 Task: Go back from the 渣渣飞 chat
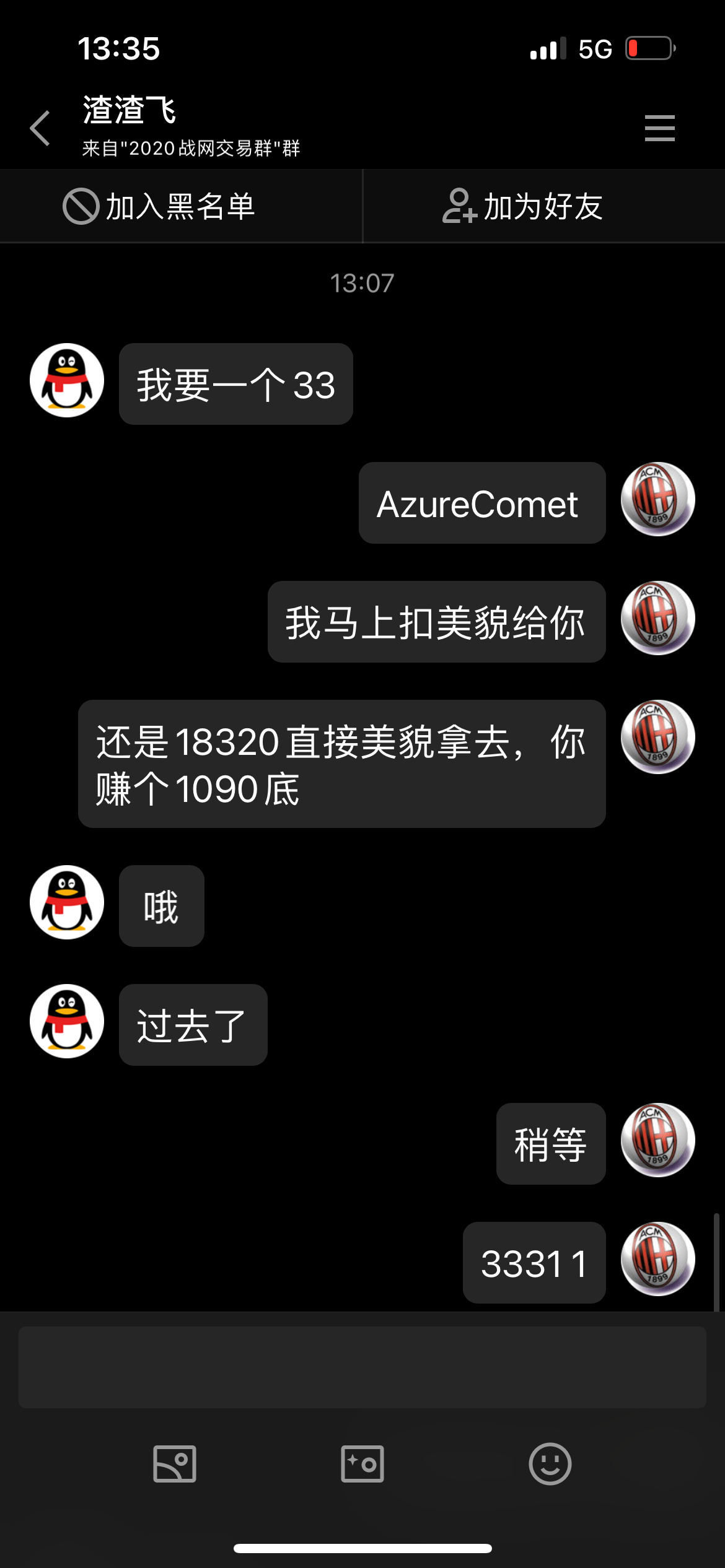pyautogui.click(x=40, y=128)
